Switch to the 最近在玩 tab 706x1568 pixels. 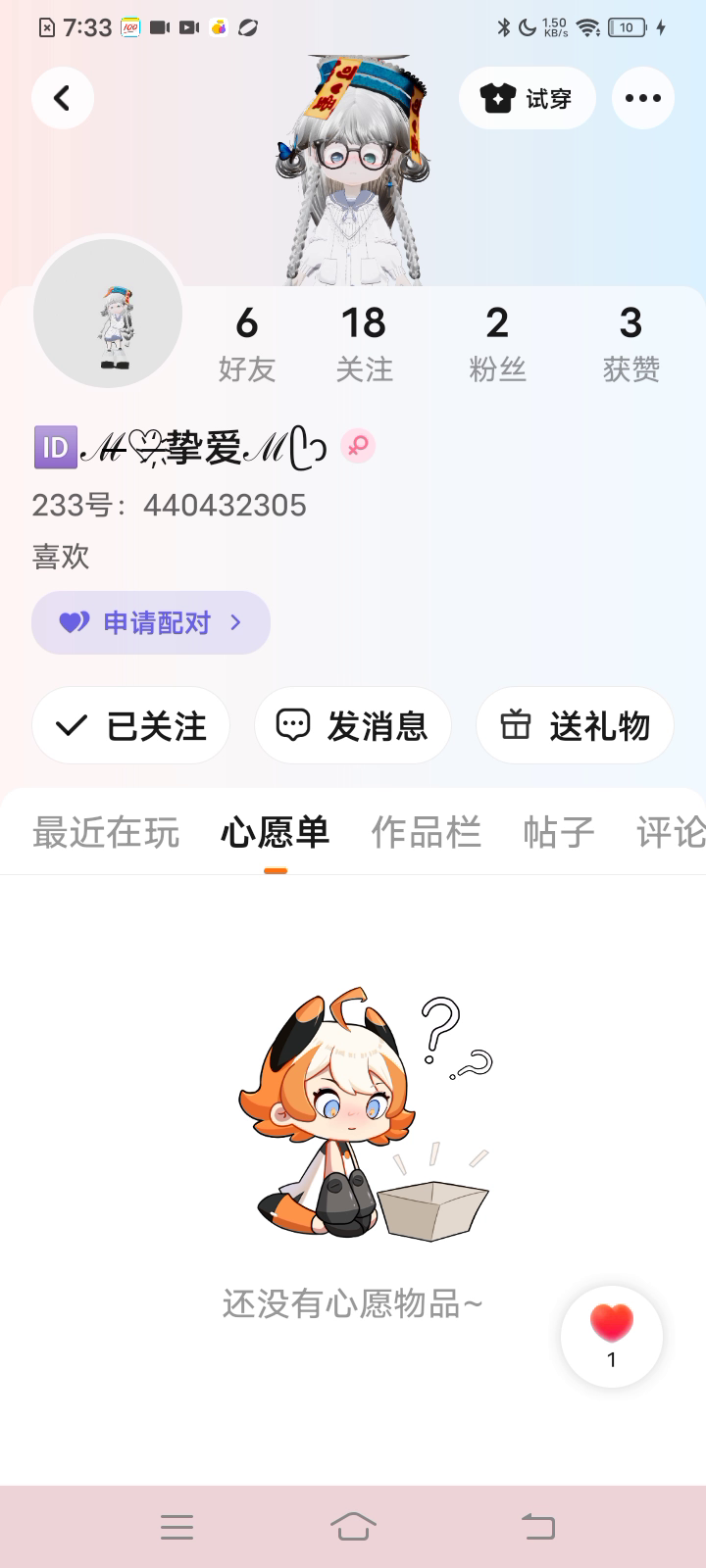click(106, 833)
